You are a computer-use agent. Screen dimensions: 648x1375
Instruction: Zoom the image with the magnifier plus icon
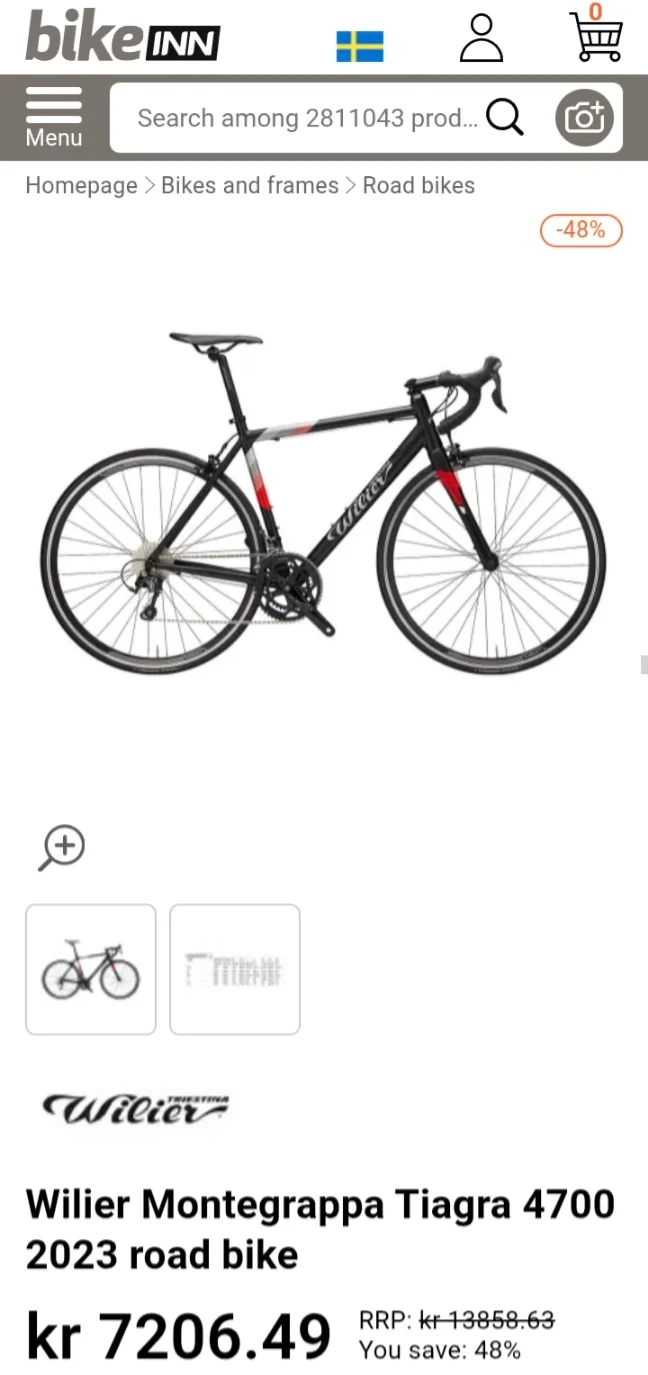(63, 847)
